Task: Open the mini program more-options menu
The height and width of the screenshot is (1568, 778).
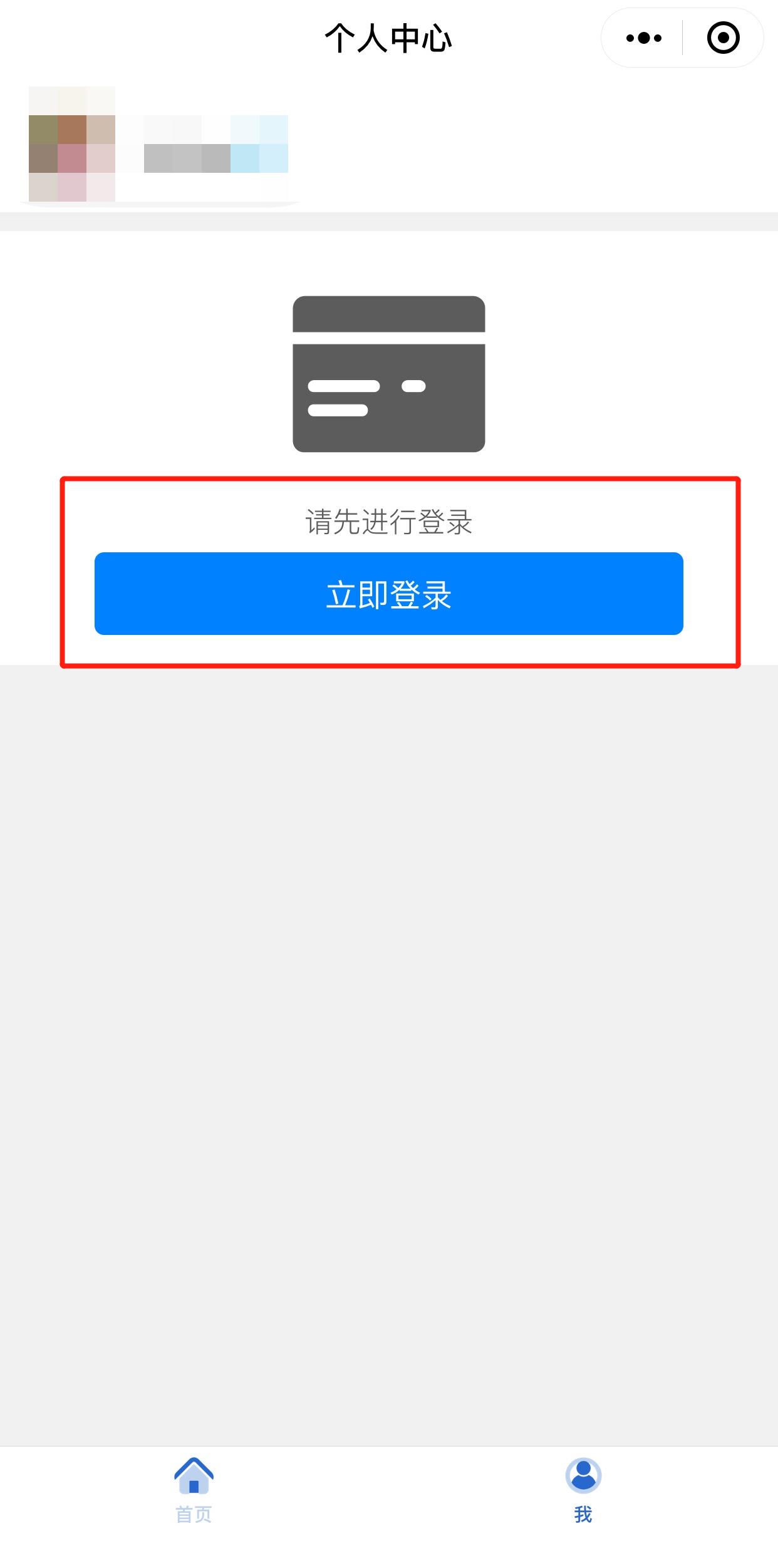Action: coord(643,38)
